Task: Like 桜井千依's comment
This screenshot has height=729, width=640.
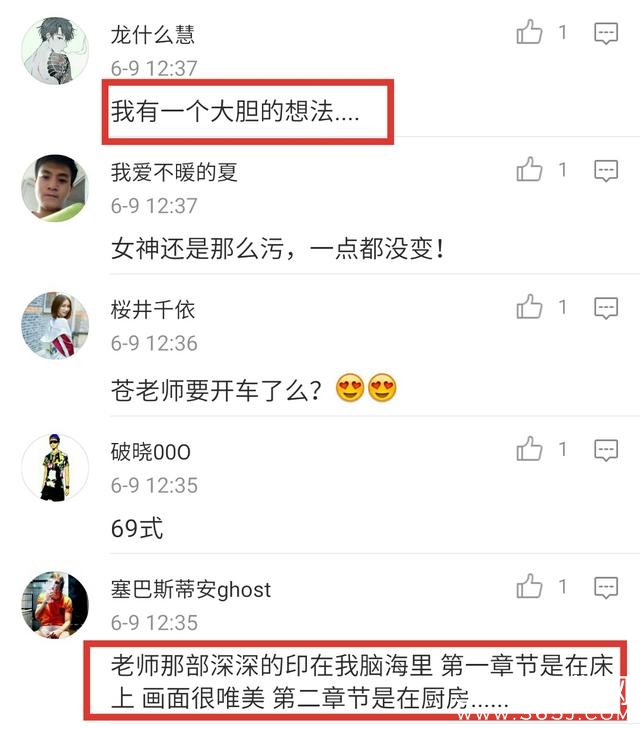Action: click(529, 307)
